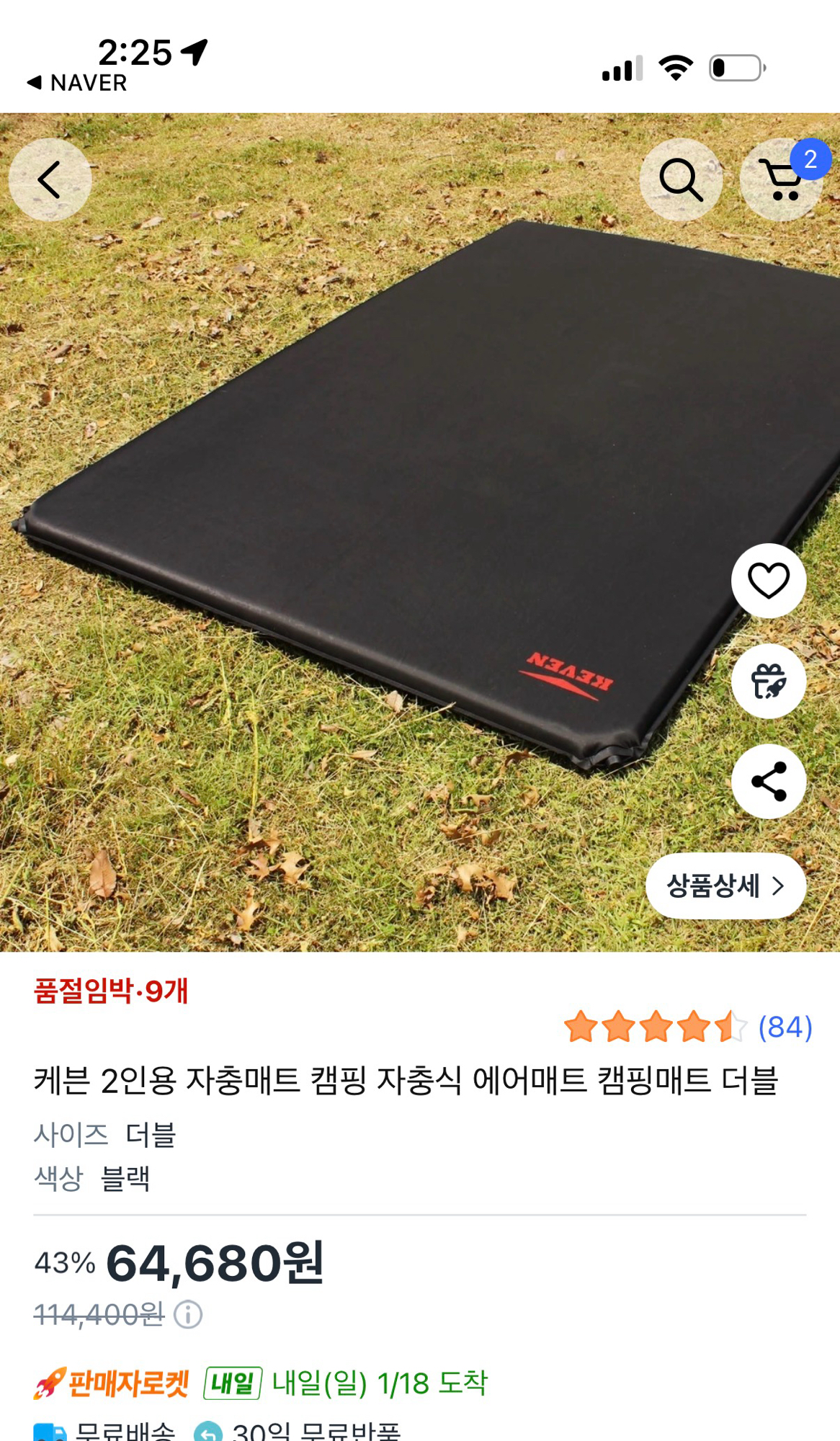Open the search magnifier icon
840x1441 pixels.
coord(681,179)
